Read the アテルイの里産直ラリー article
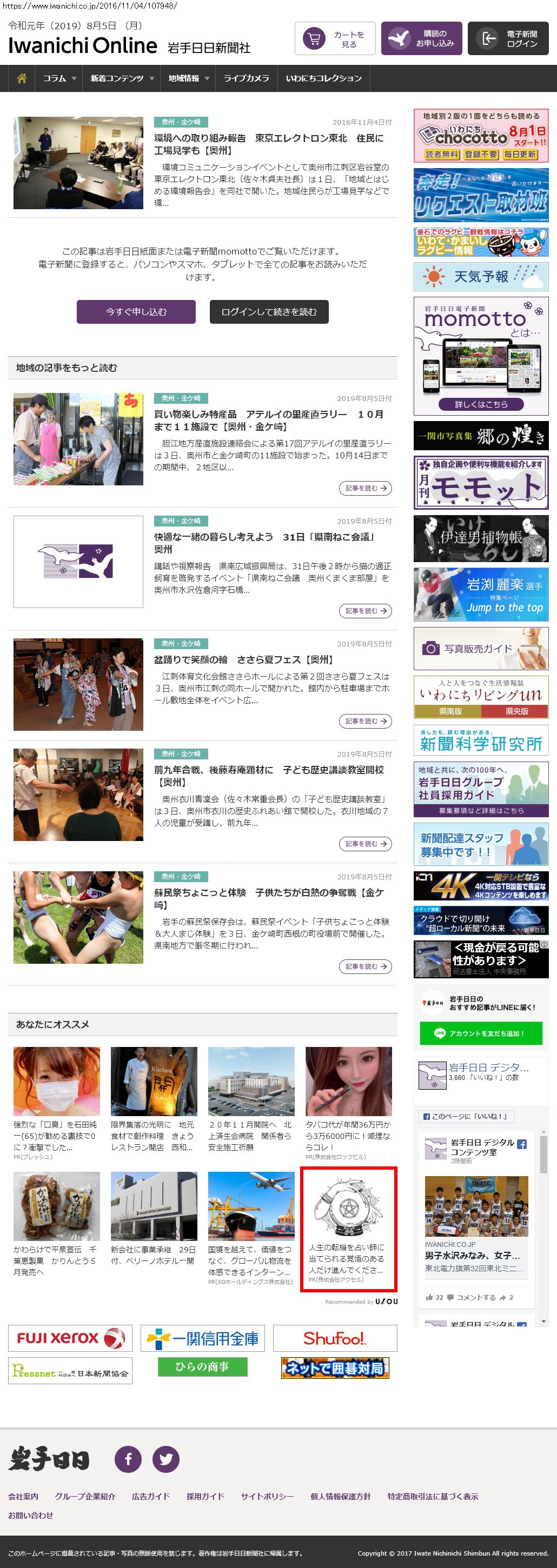Viewport: 557px width, 1568px height. point(364,488)
